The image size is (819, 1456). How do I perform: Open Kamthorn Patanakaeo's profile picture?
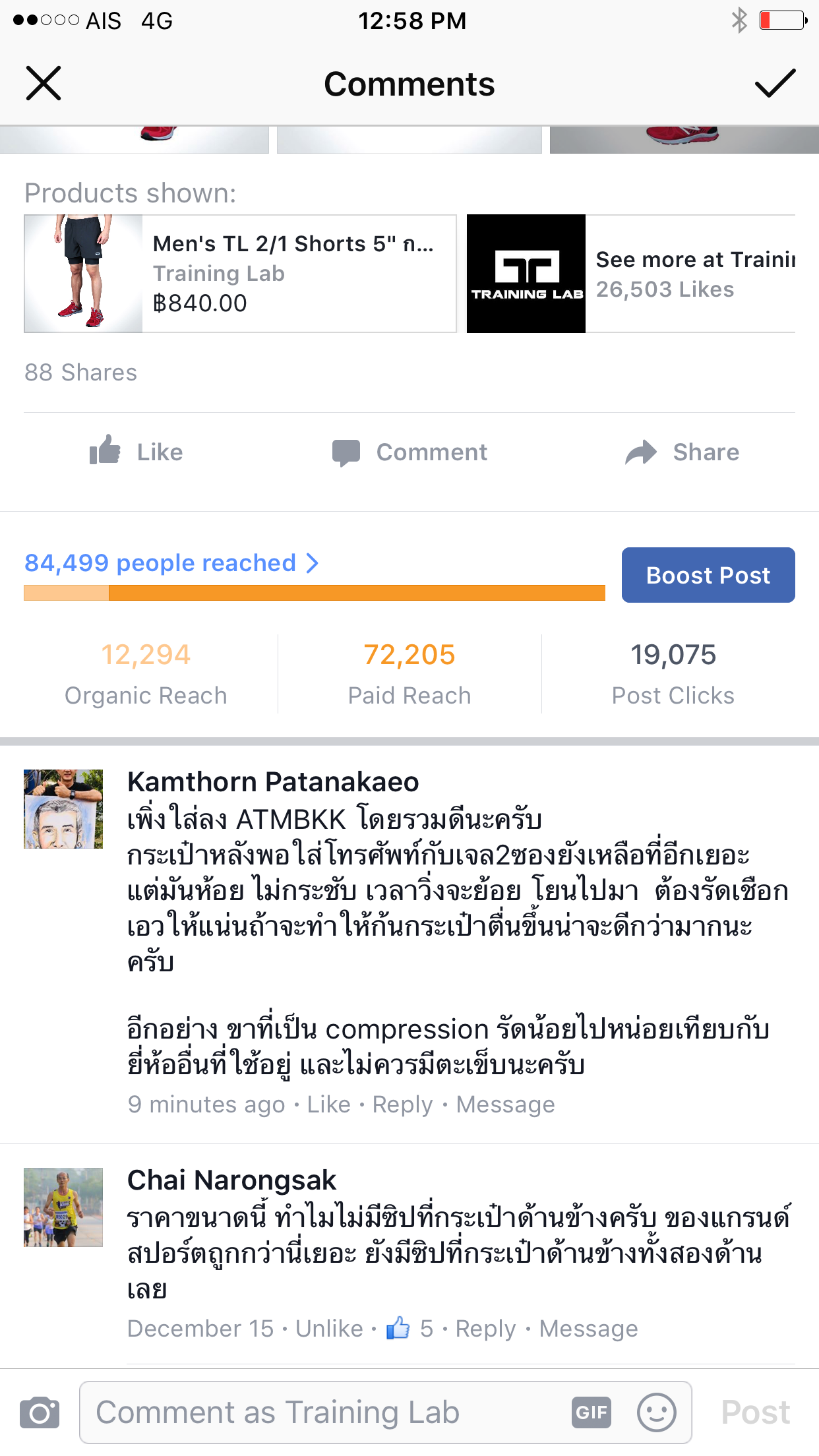point(63,809)
